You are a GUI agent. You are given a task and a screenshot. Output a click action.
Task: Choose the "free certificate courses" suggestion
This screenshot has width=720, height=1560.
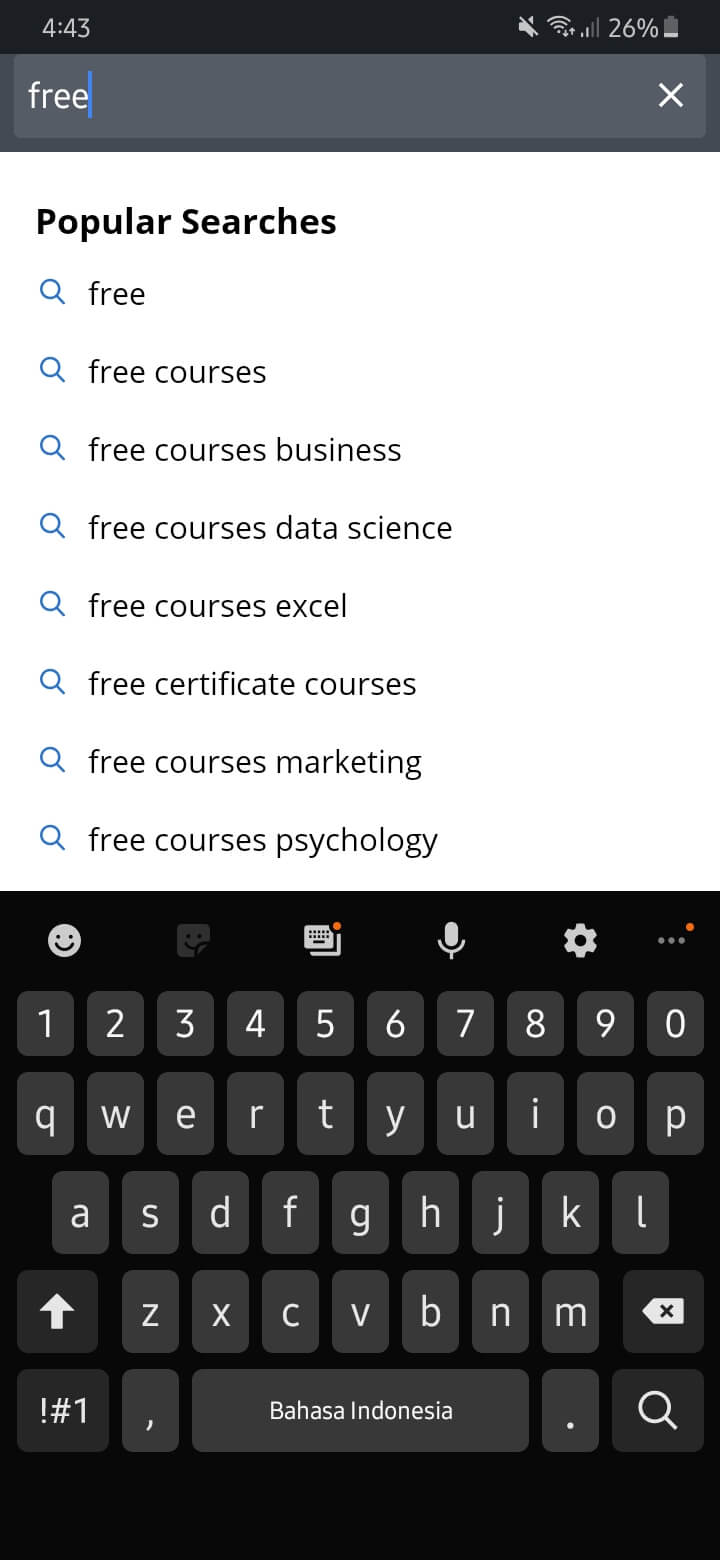click(252, 684)
